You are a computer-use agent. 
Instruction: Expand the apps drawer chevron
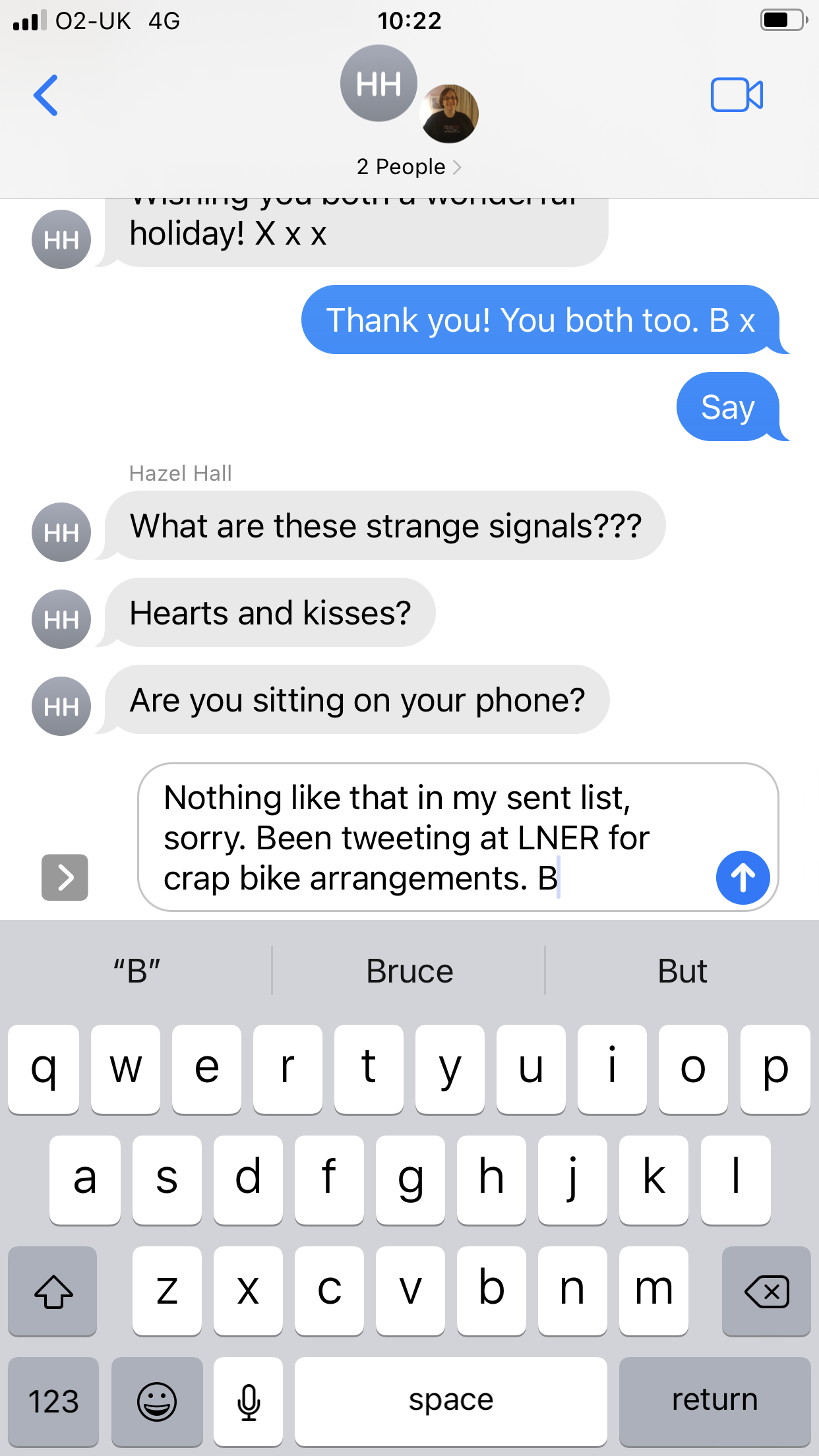[65, 877]
